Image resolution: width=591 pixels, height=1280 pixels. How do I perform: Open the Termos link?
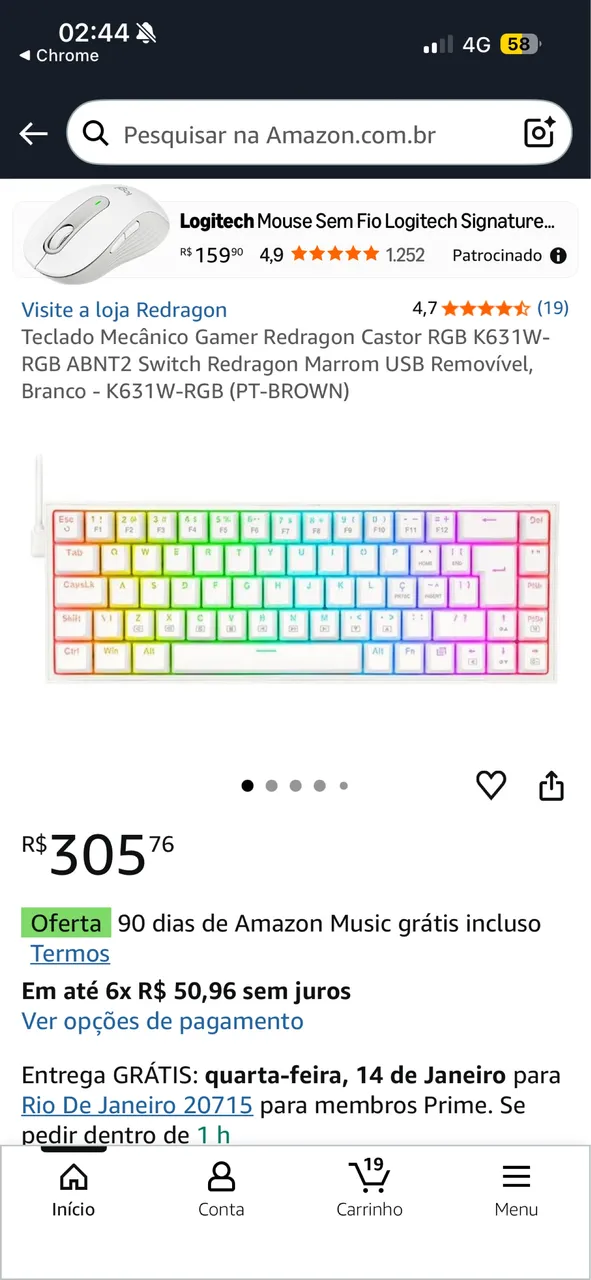pyautogui.click(x=70, y=953)
